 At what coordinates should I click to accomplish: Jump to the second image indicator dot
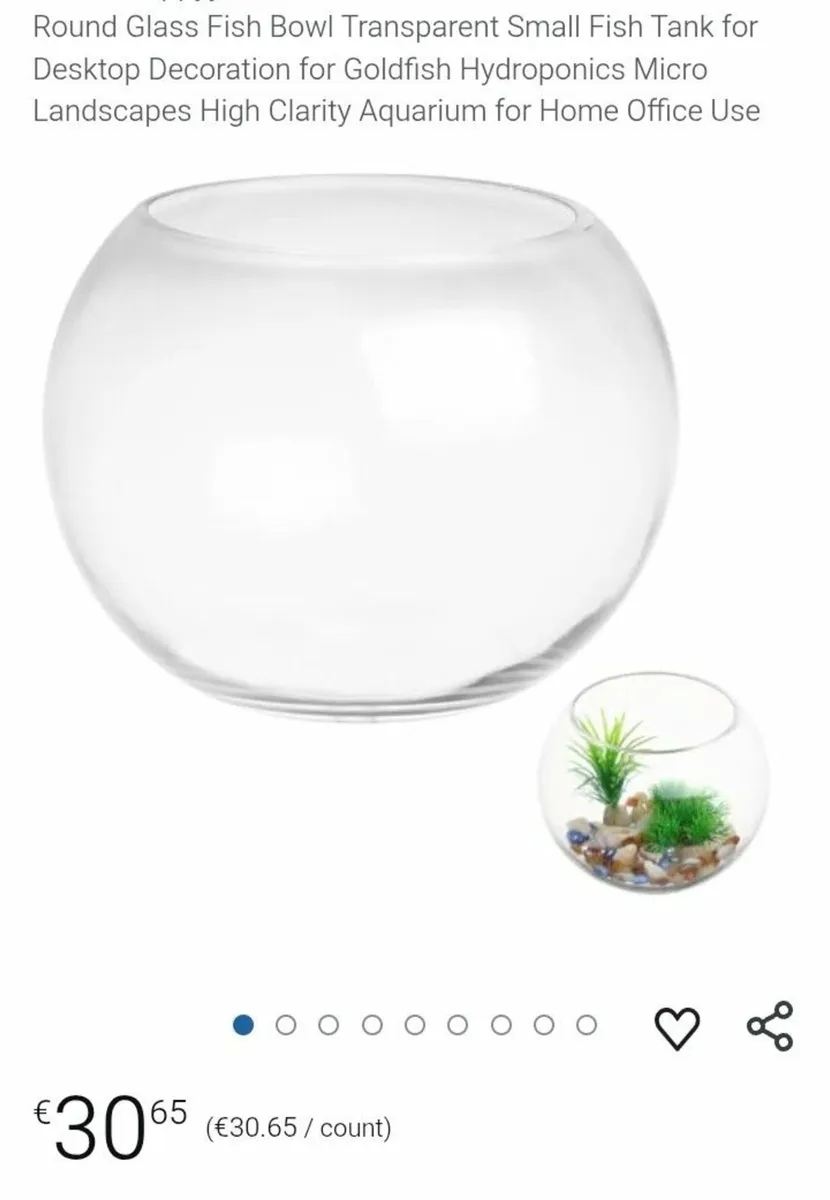click(x=286, y=1025)
